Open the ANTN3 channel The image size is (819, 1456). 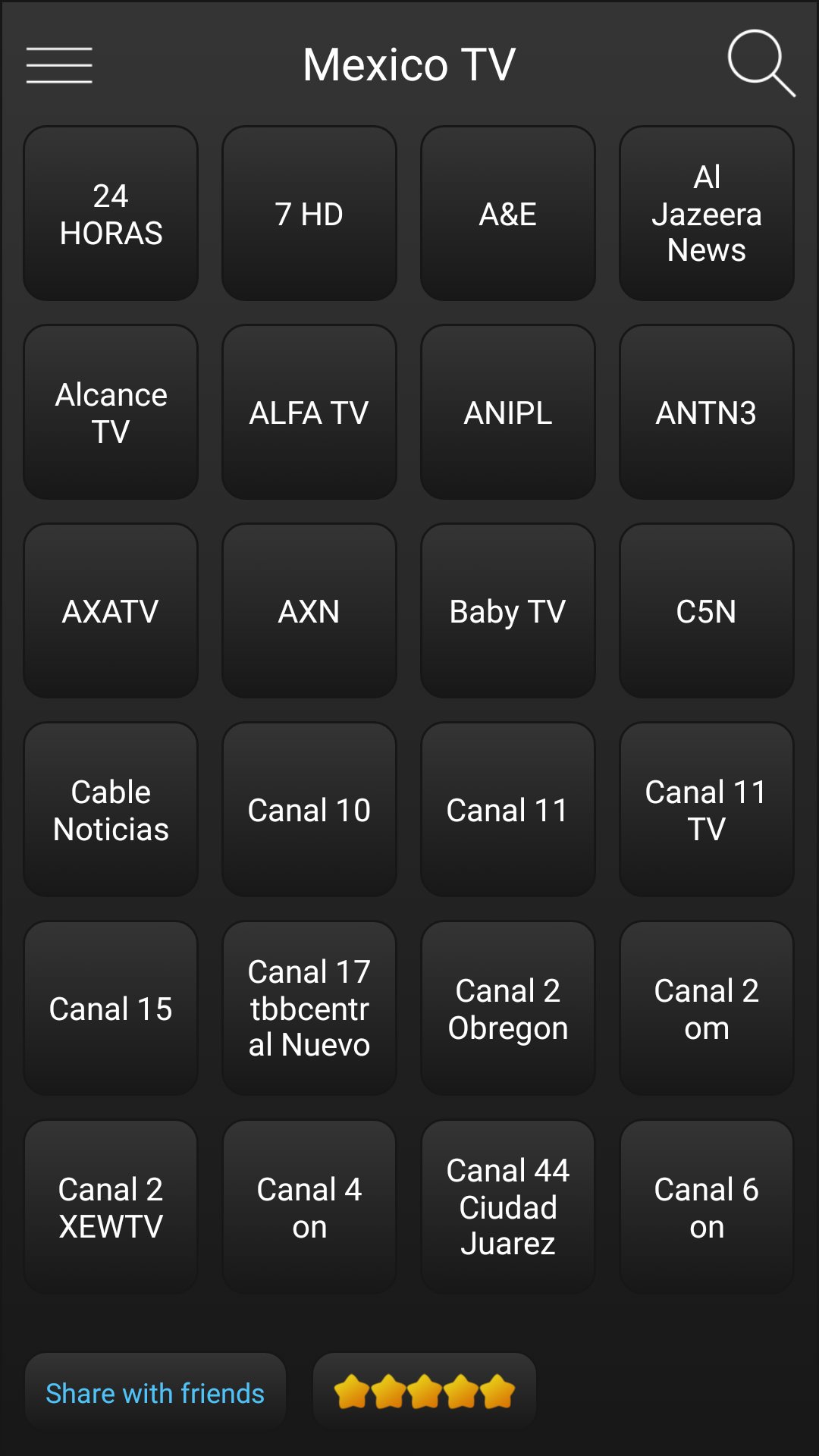(706, 412)
